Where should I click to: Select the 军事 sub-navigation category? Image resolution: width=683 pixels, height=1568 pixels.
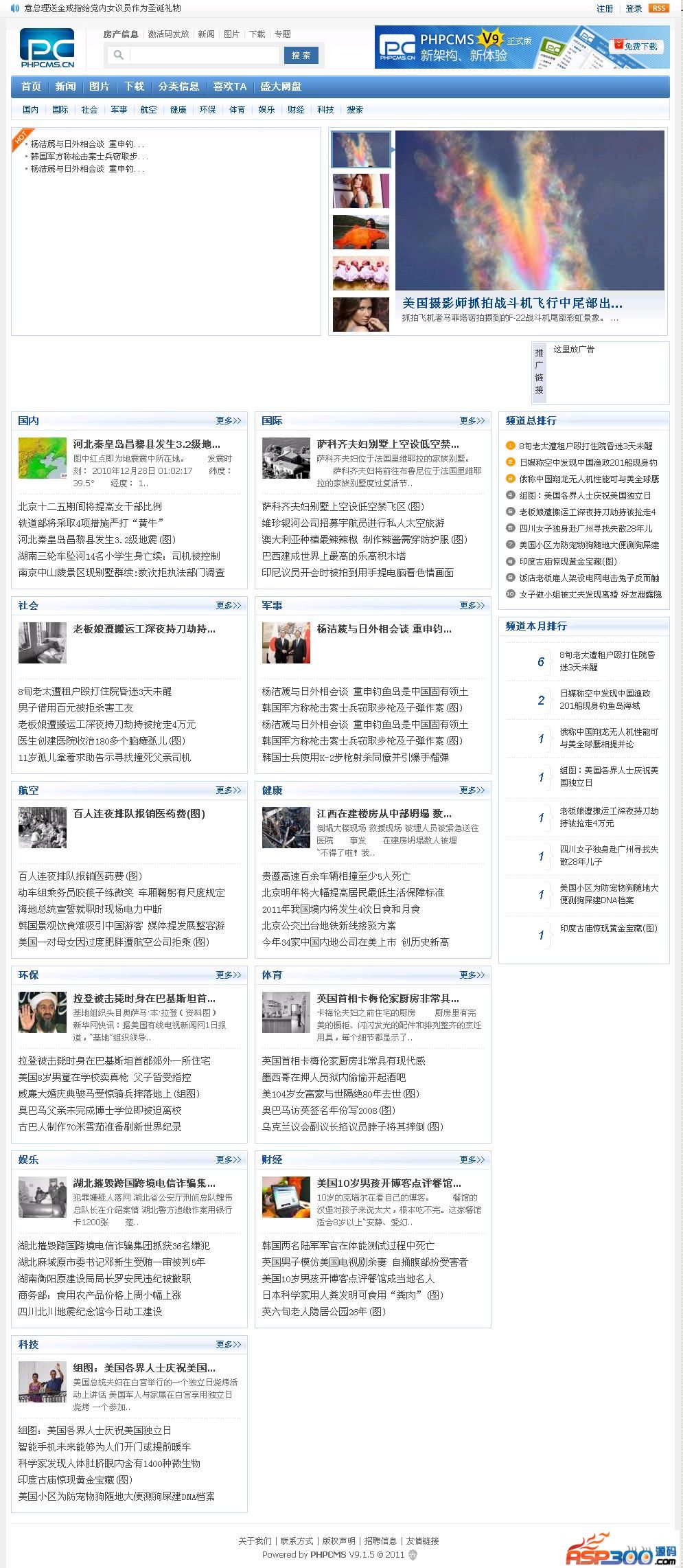[119, 110]
